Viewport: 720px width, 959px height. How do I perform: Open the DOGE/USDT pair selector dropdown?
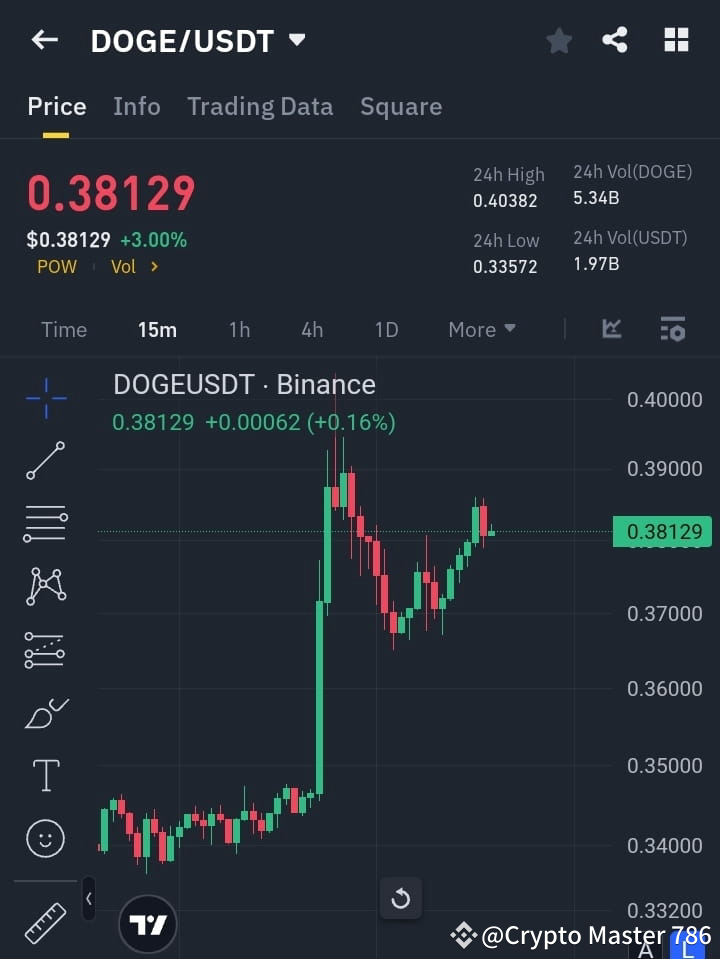tap(296, 40)
